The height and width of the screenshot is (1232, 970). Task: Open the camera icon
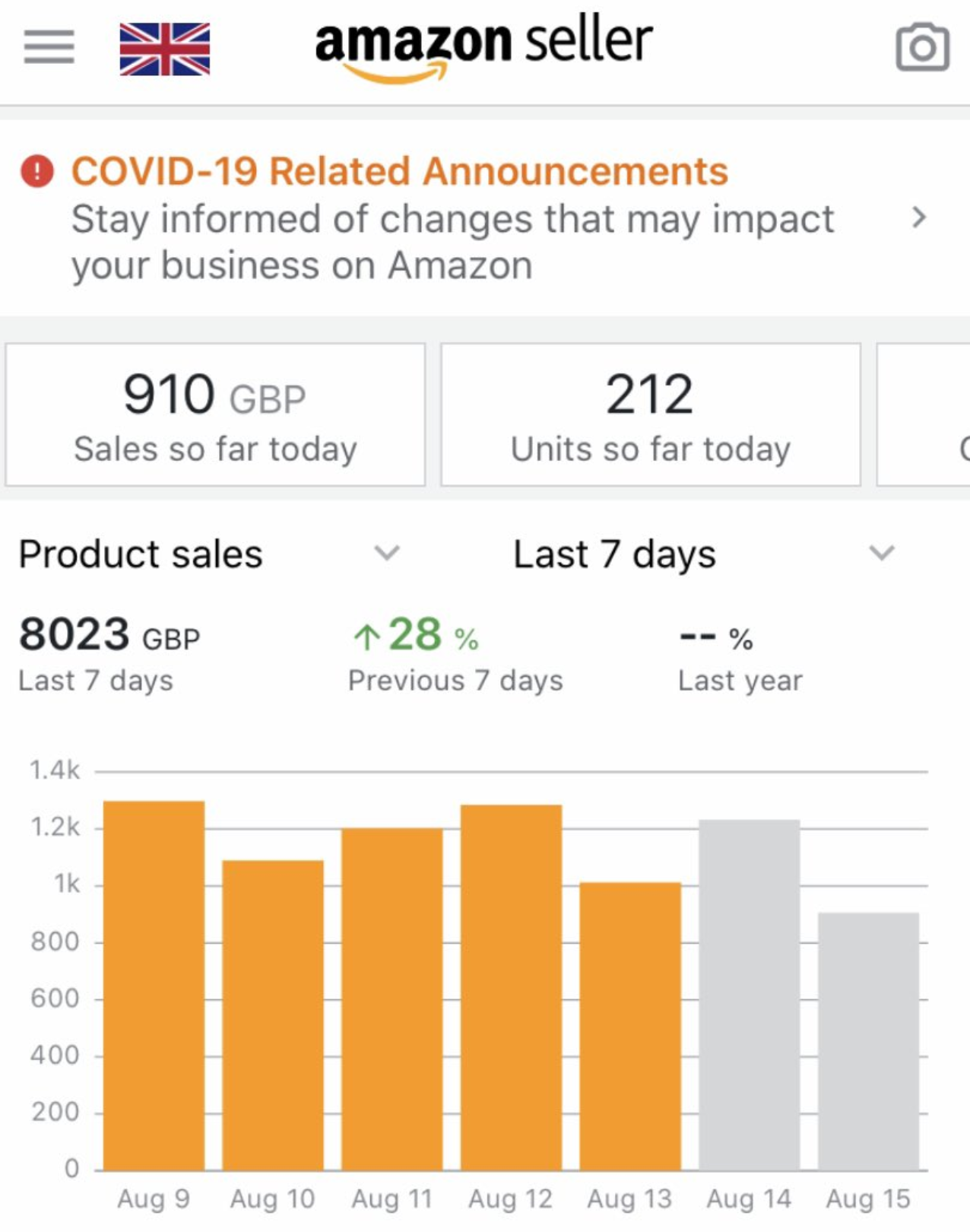pos(922,48)
